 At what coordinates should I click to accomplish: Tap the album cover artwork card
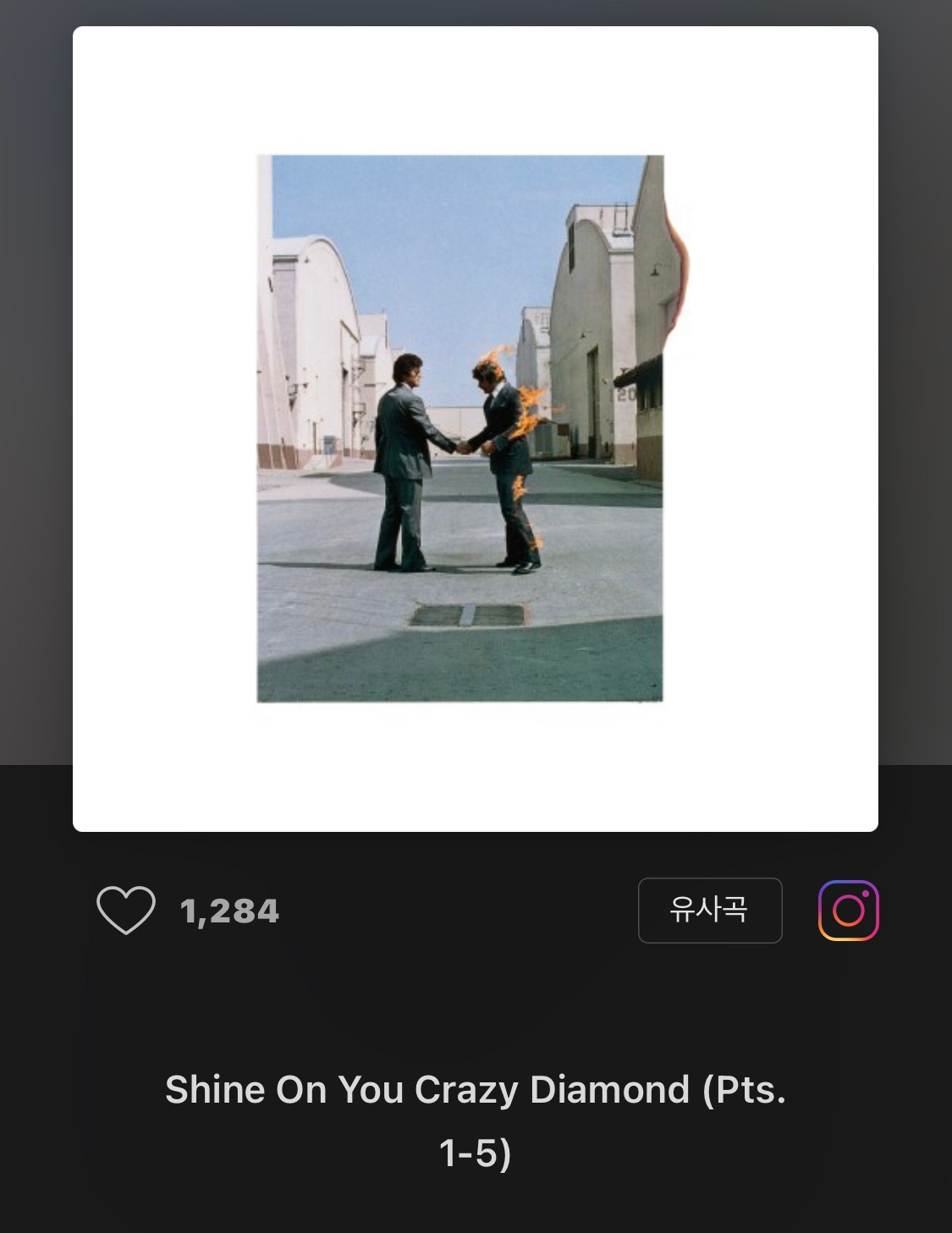pyautogui.click(x=476, y=429)
